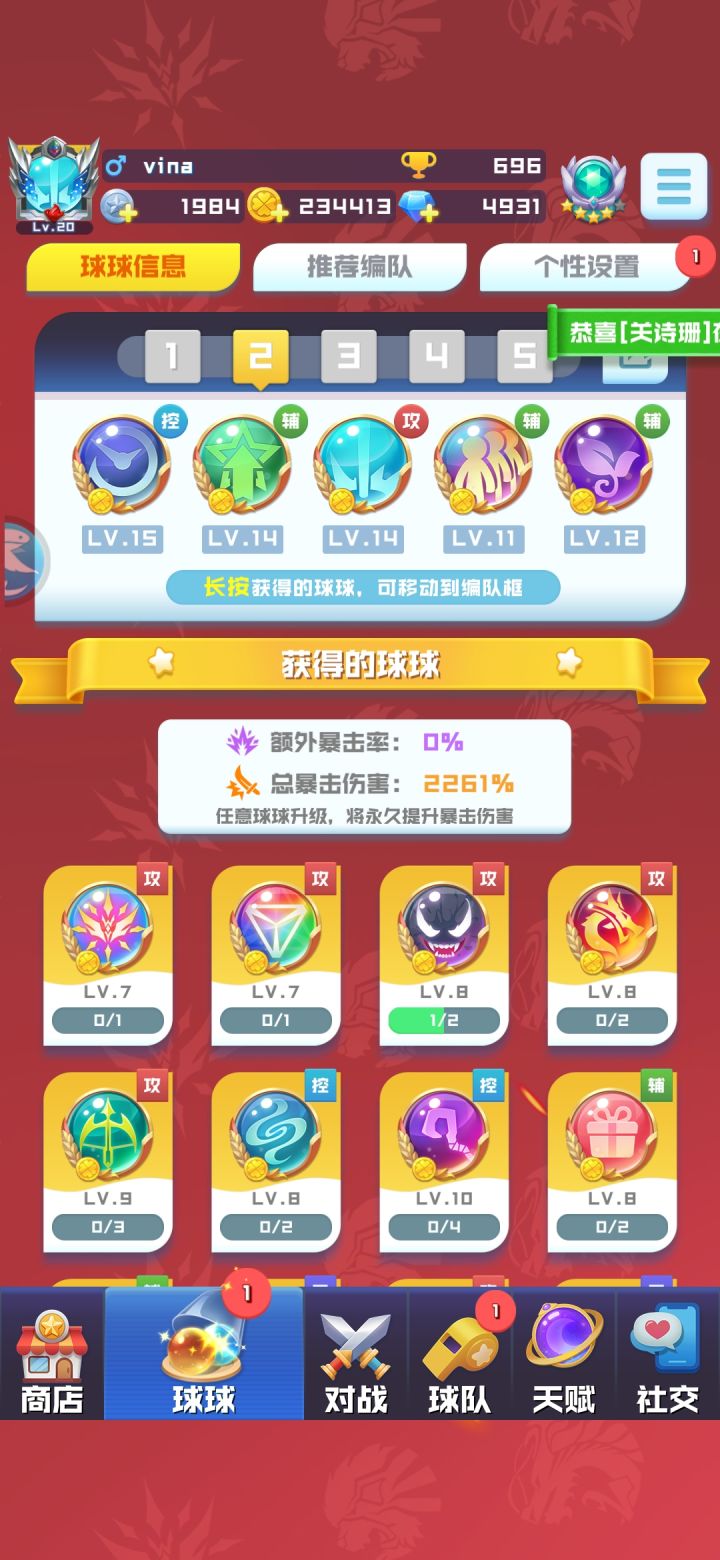The image size is (720, 1560).
Task: Select the green arrow ball marked 辅
Action: [241, 461]
